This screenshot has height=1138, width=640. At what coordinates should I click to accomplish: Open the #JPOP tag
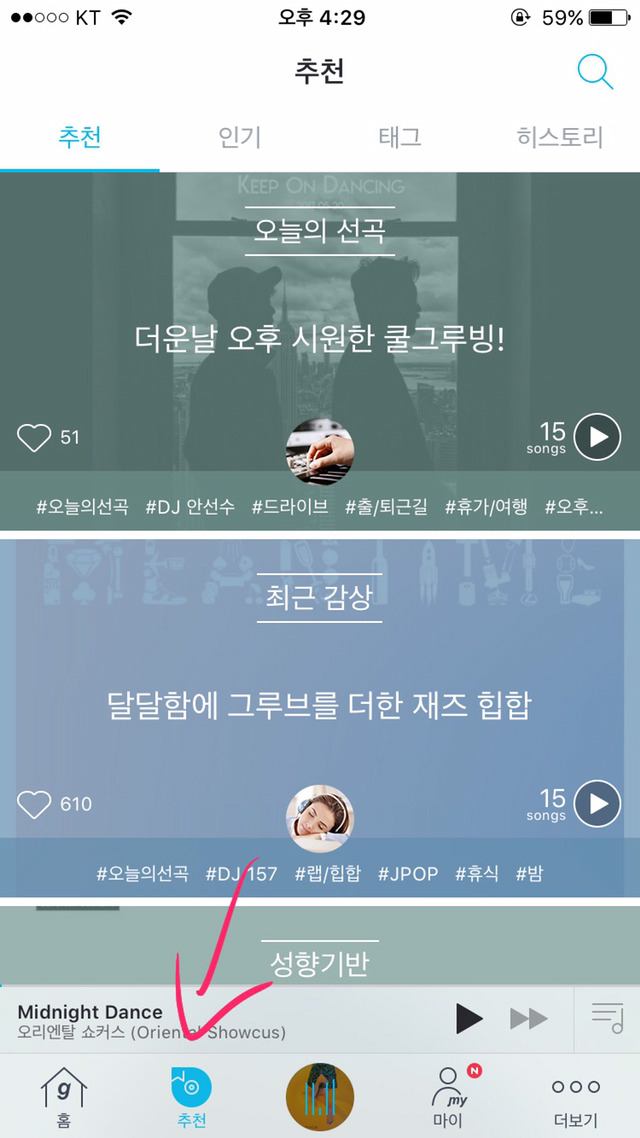tap(408, 873)
